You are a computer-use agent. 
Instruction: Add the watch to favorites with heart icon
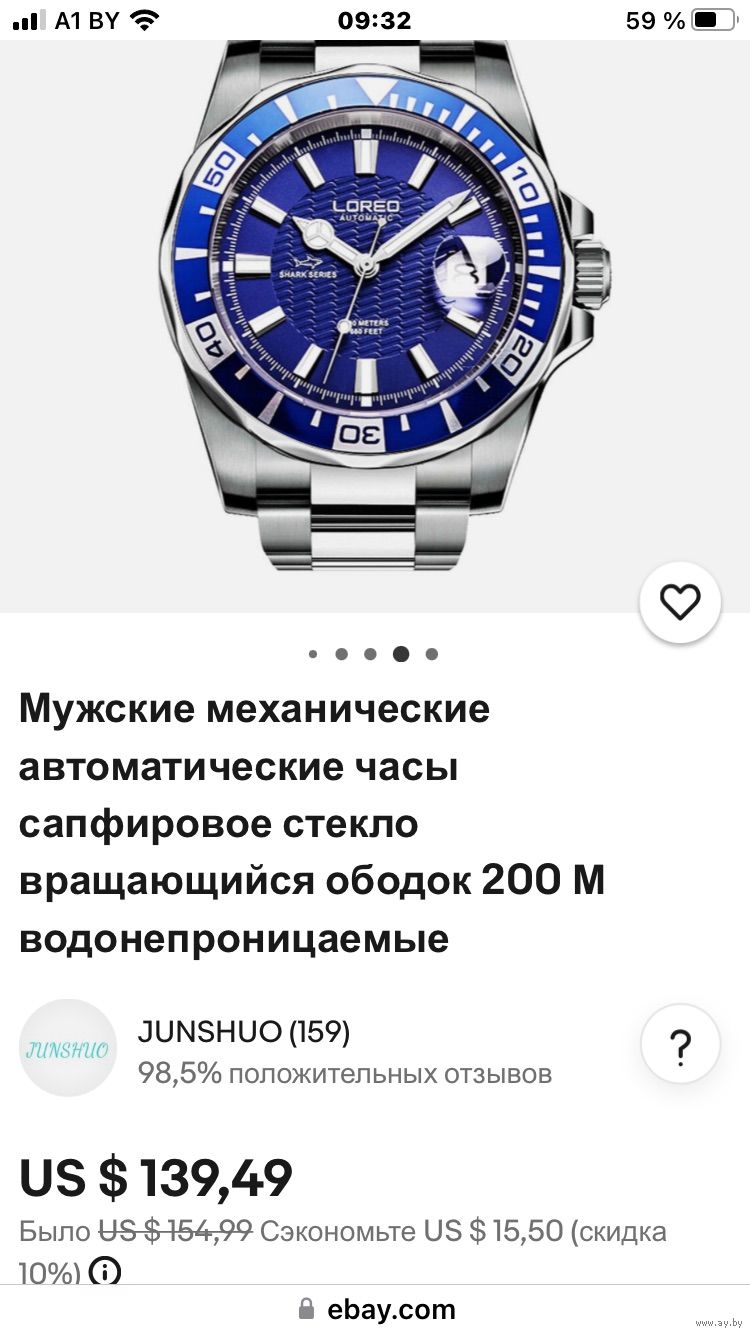pyautogui.click(x=680, y=603)
